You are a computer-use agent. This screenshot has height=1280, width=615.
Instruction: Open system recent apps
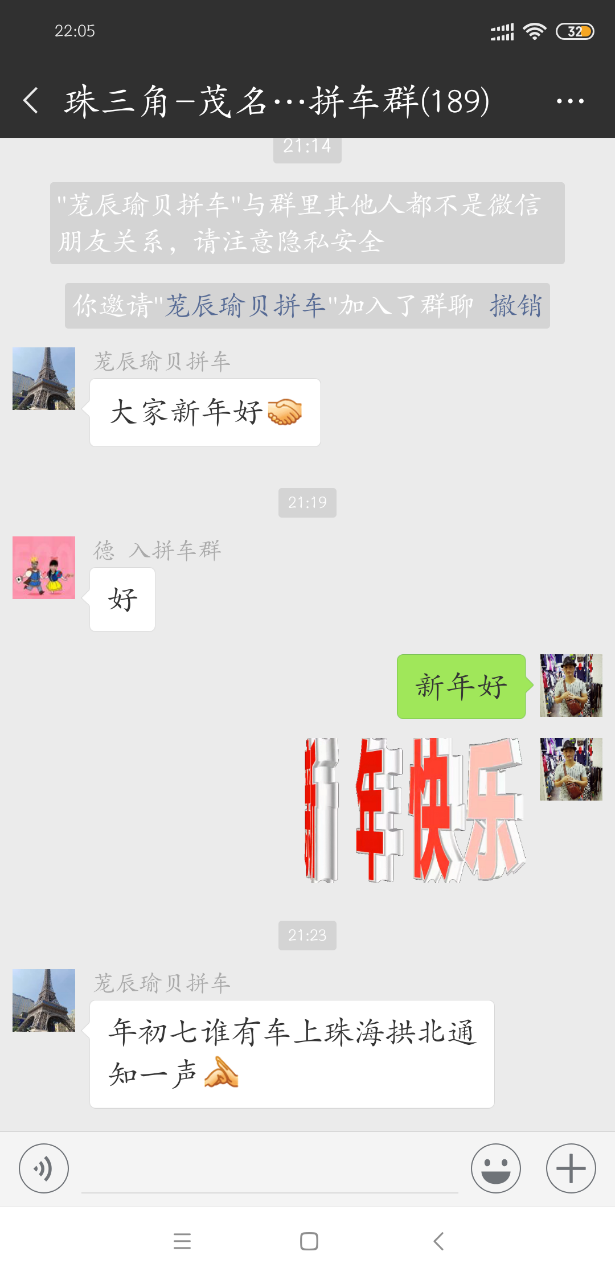(182, 1241)
